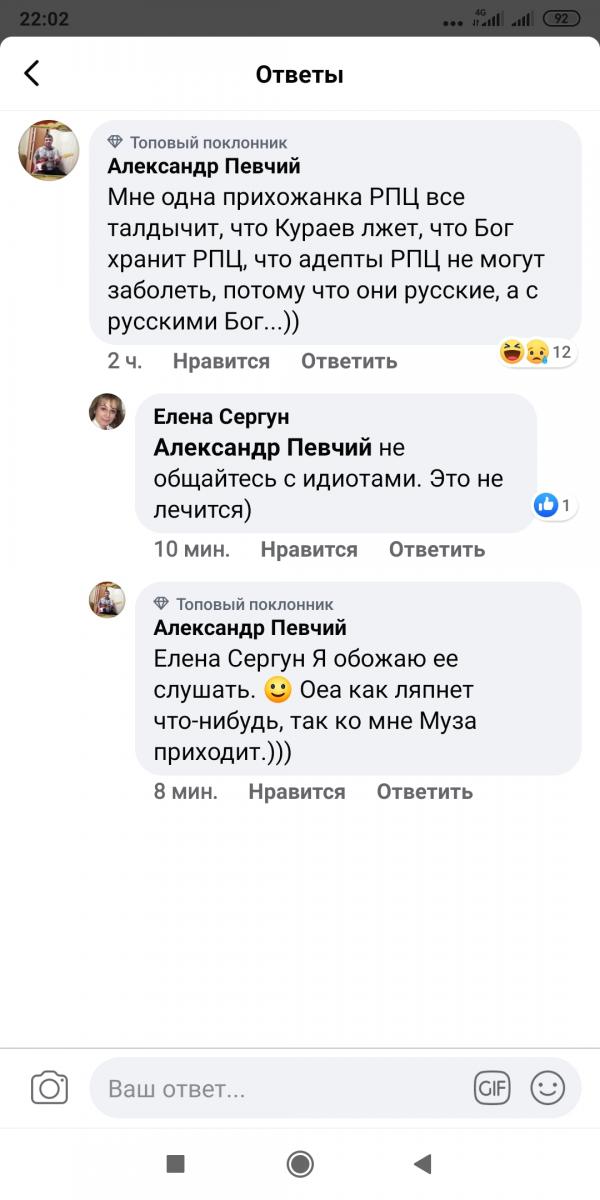600x1200 pixels.
Task: See who liked Елена Сергун's reply
Action: point(553,505)
